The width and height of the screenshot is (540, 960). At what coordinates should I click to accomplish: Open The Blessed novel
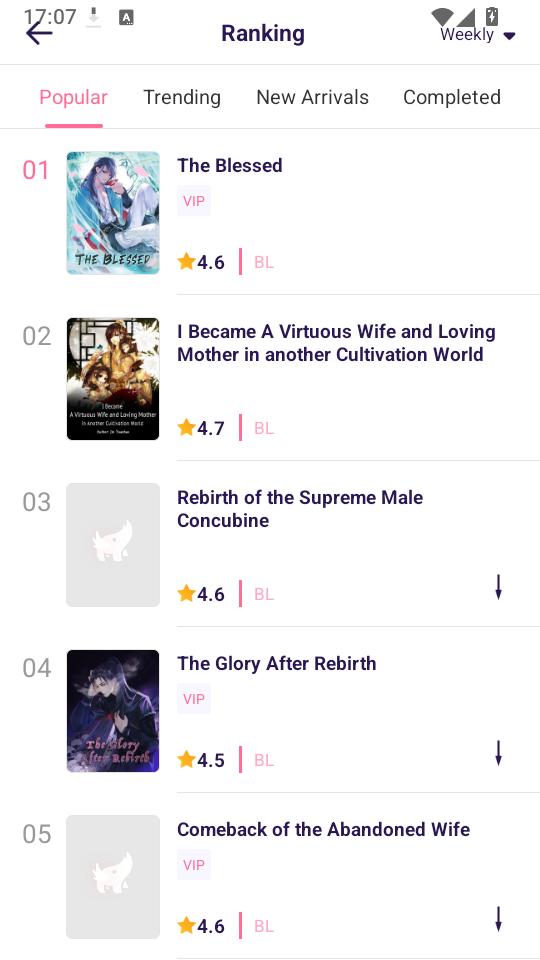[270, 212]
